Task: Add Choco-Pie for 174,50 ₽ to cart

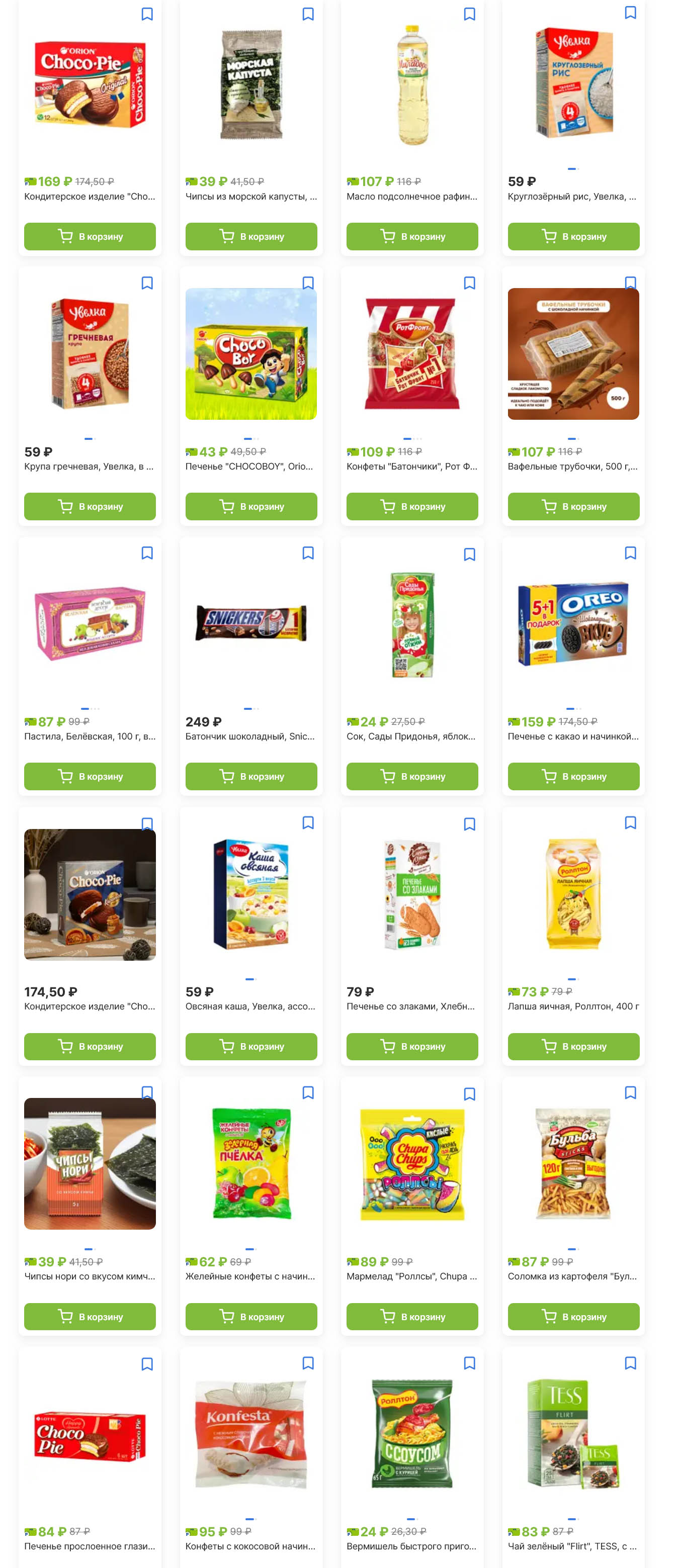Action: click(x=90, y=1046)
